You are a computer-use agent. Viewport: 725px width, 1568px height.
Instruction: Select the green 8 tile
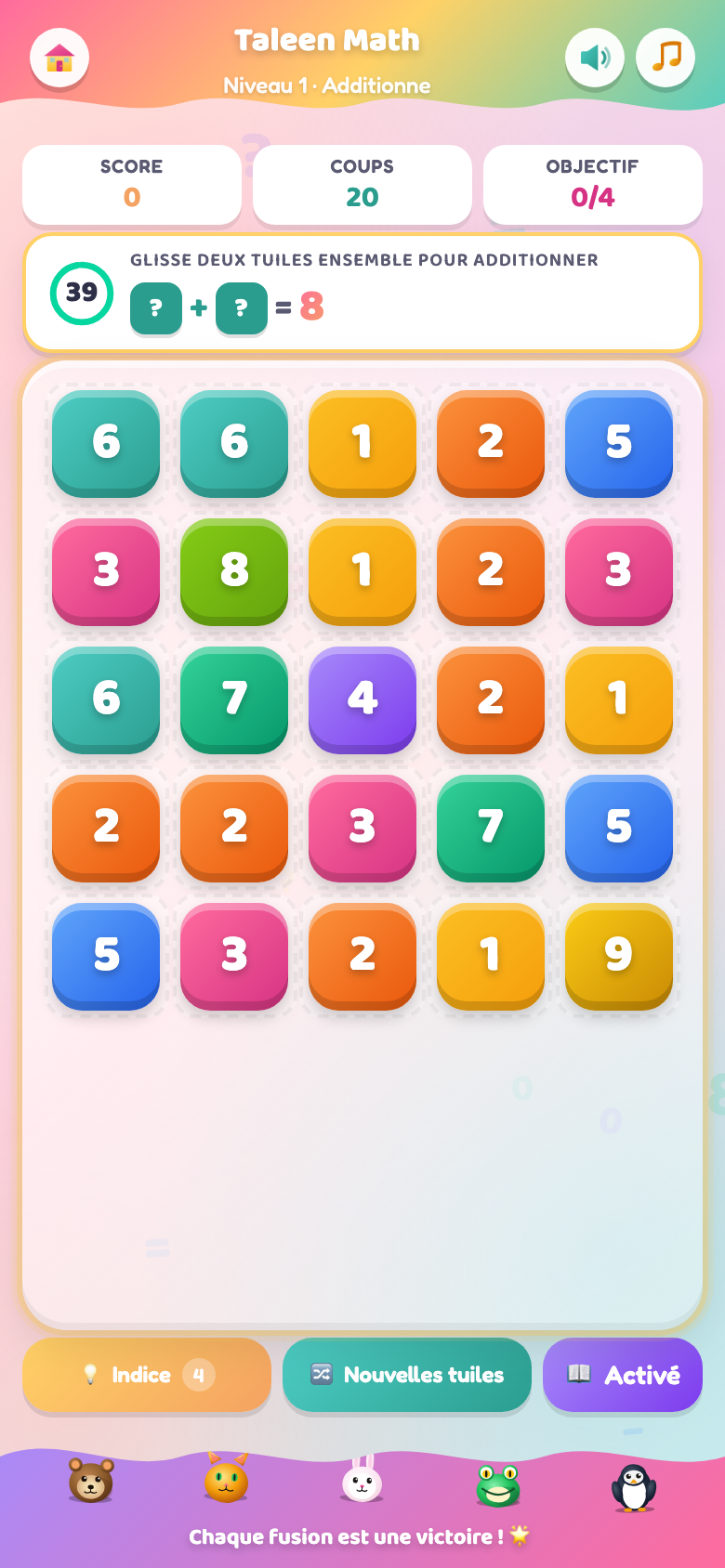(234, 571)
